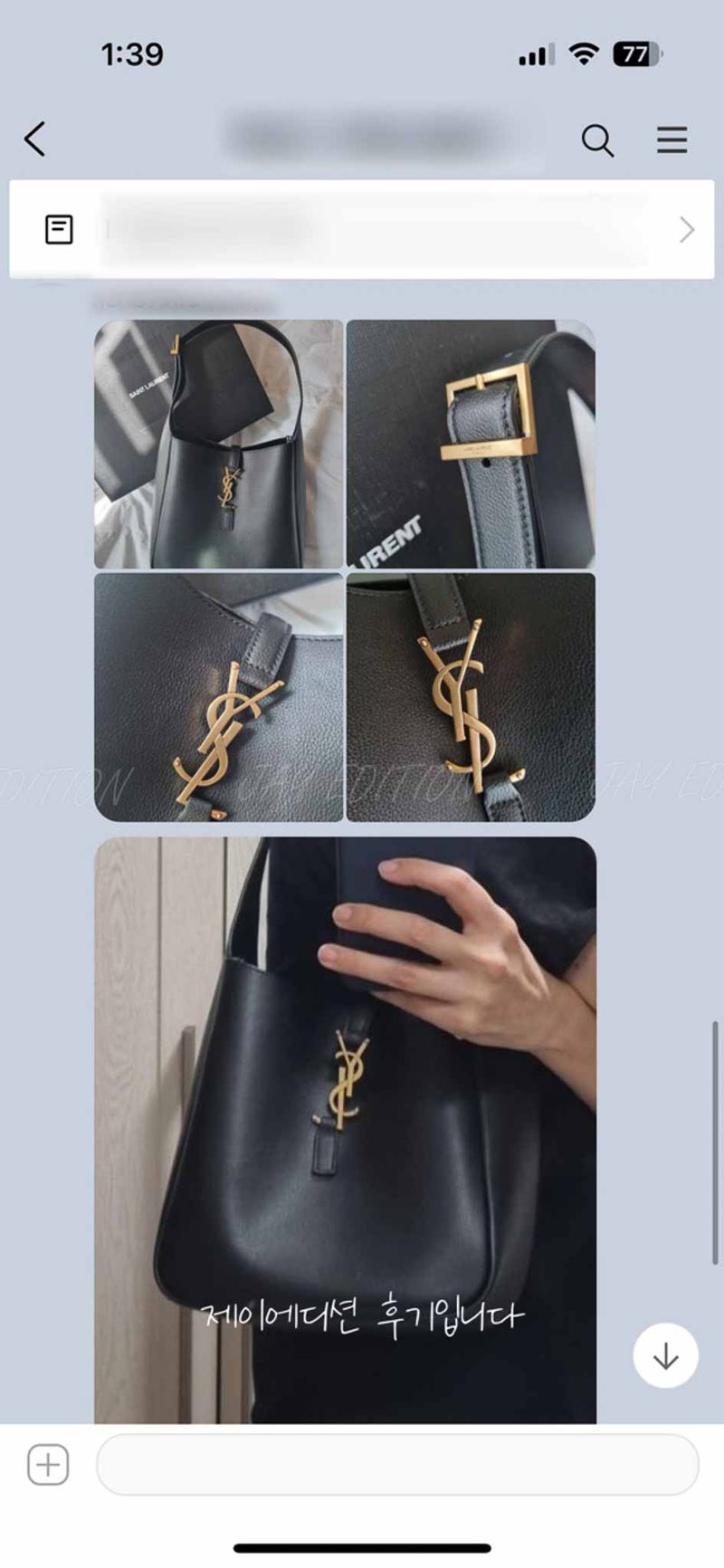Open the bag with shoulder strap photo
This screenshot has width=724, height=1568.
pos(219,444)
